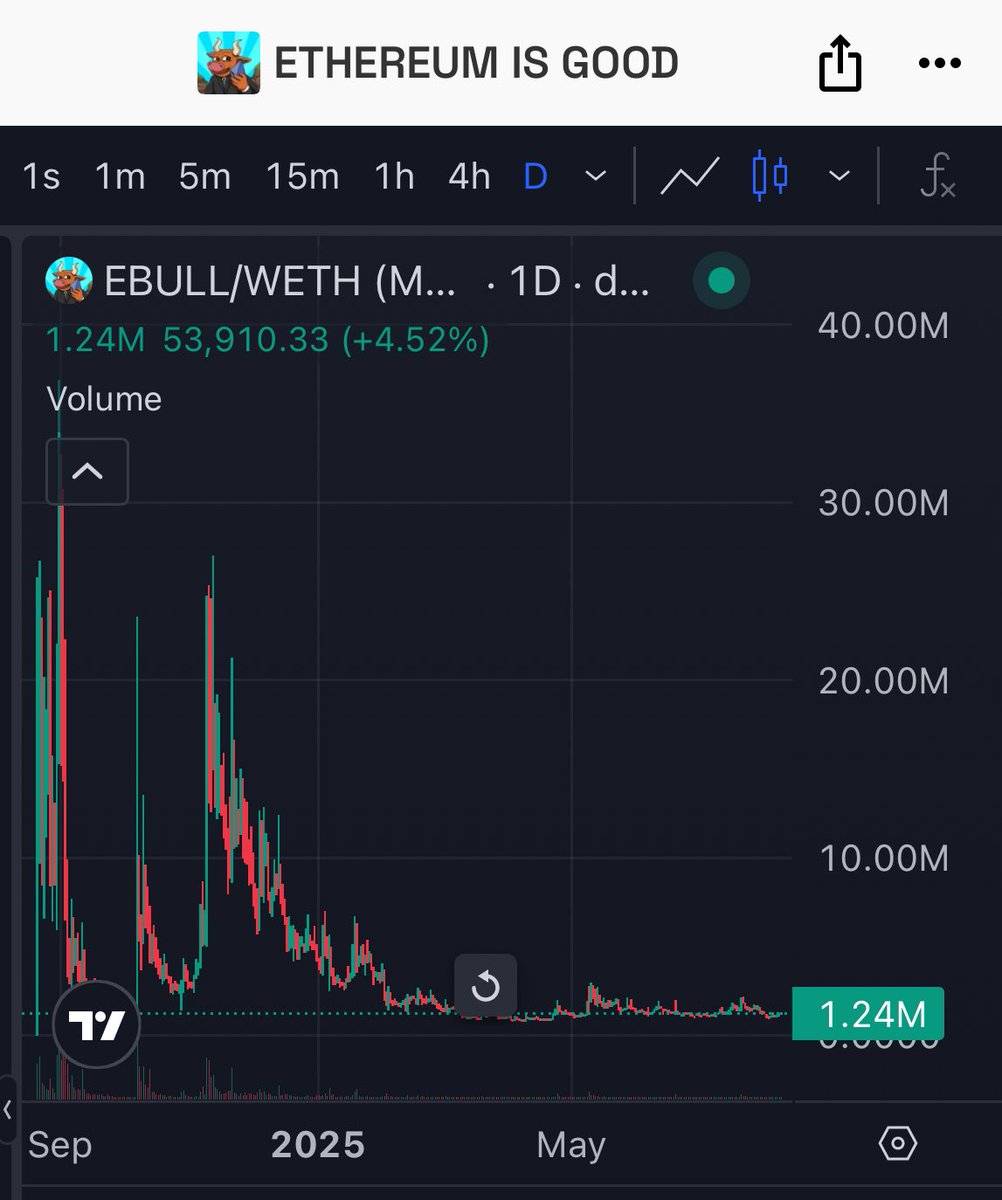1002x1200 pixels.
Task: Set chart to 1h interval
Action: coord(394,177)
